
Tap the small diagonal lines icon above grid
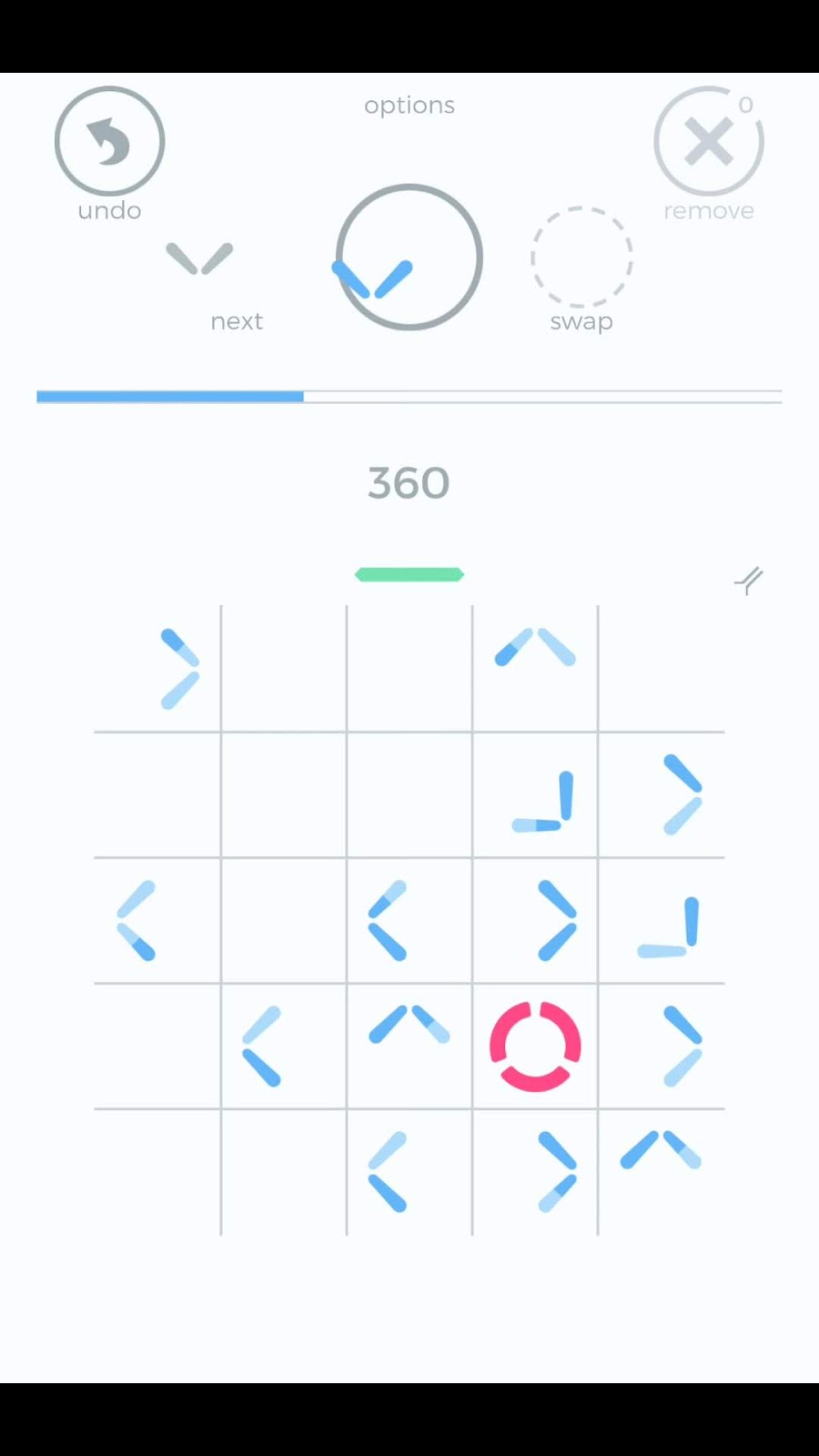tap(749, 580)
